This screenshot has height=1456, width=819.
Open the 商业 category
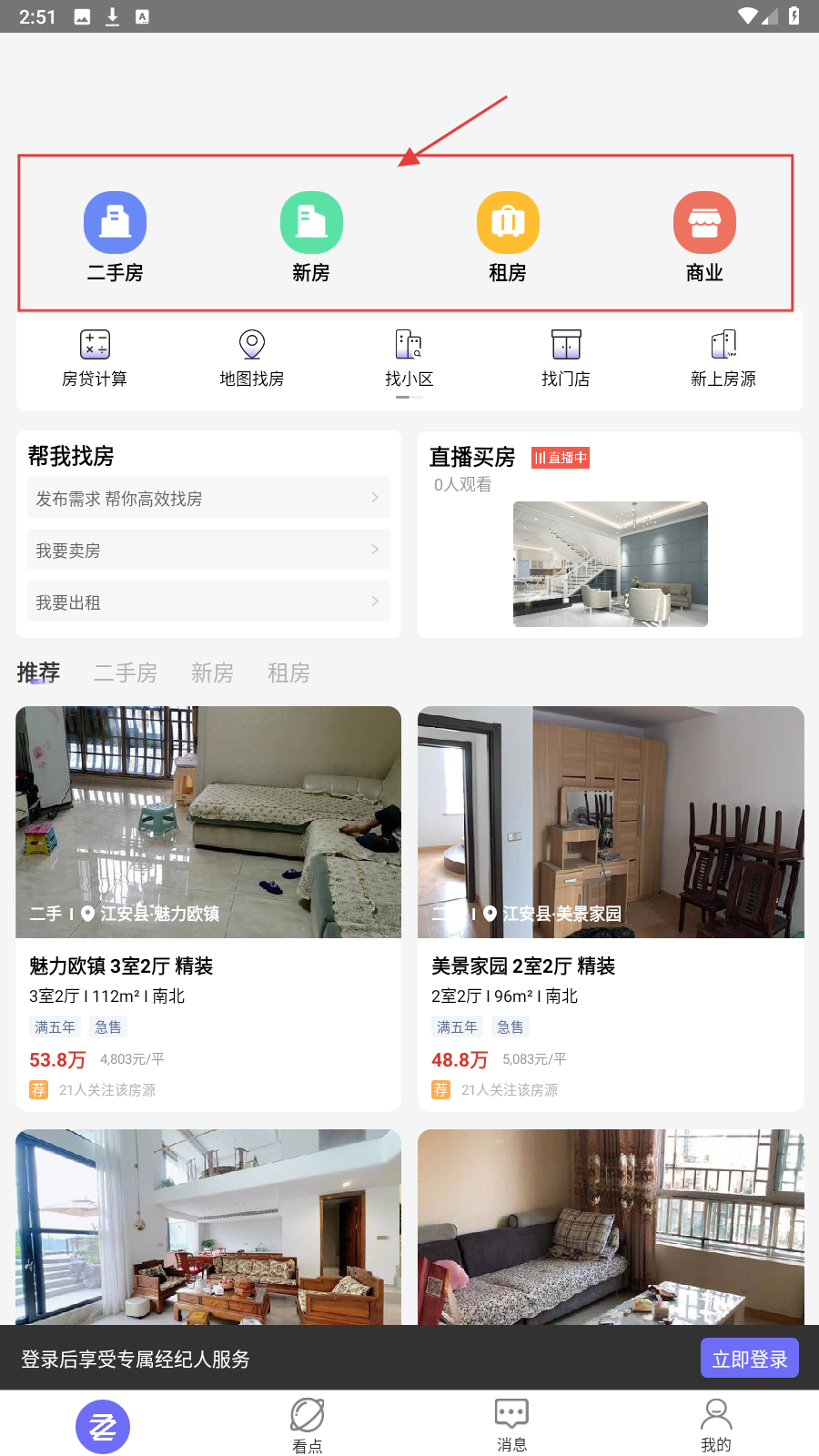(704, 236)
